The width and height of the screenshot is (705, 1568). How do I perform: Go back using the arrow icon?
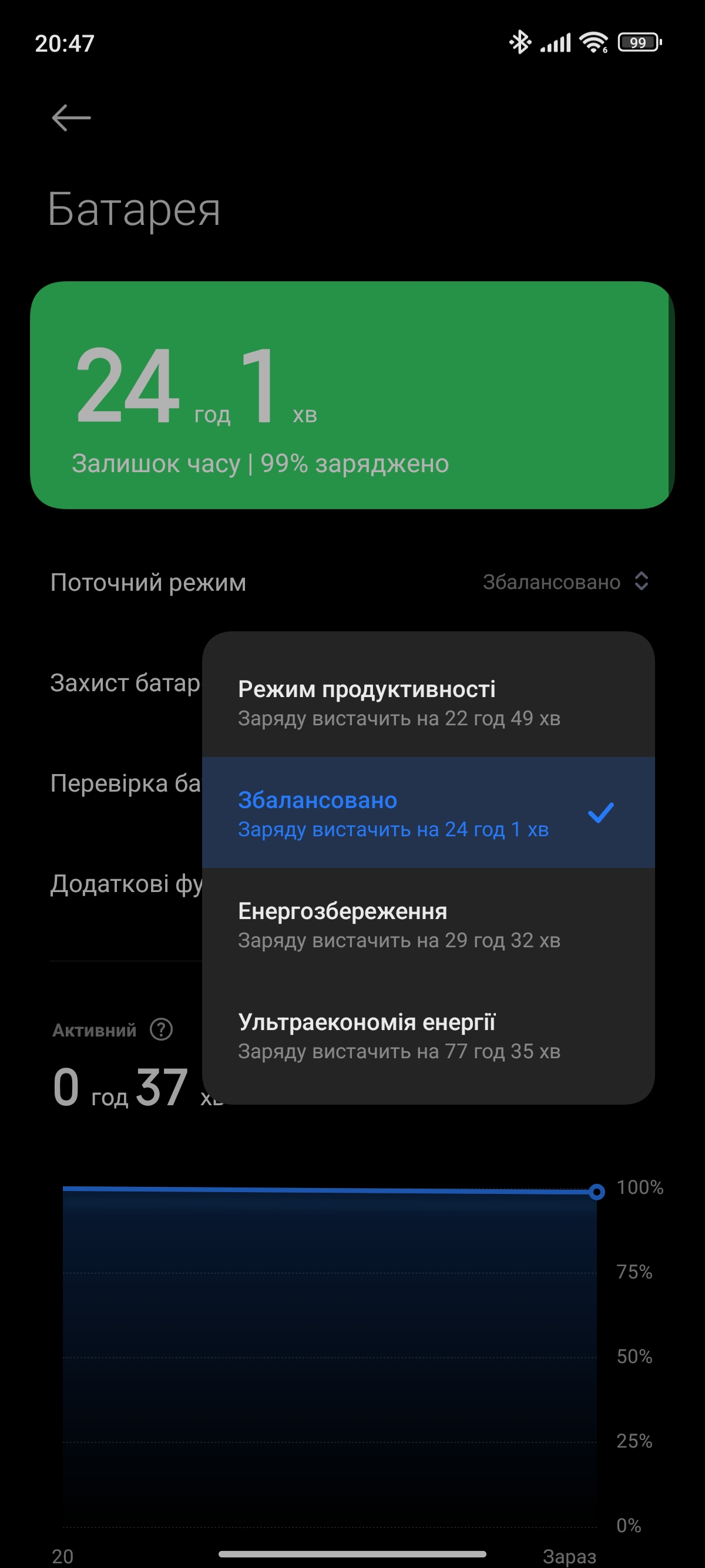point(71,117)
